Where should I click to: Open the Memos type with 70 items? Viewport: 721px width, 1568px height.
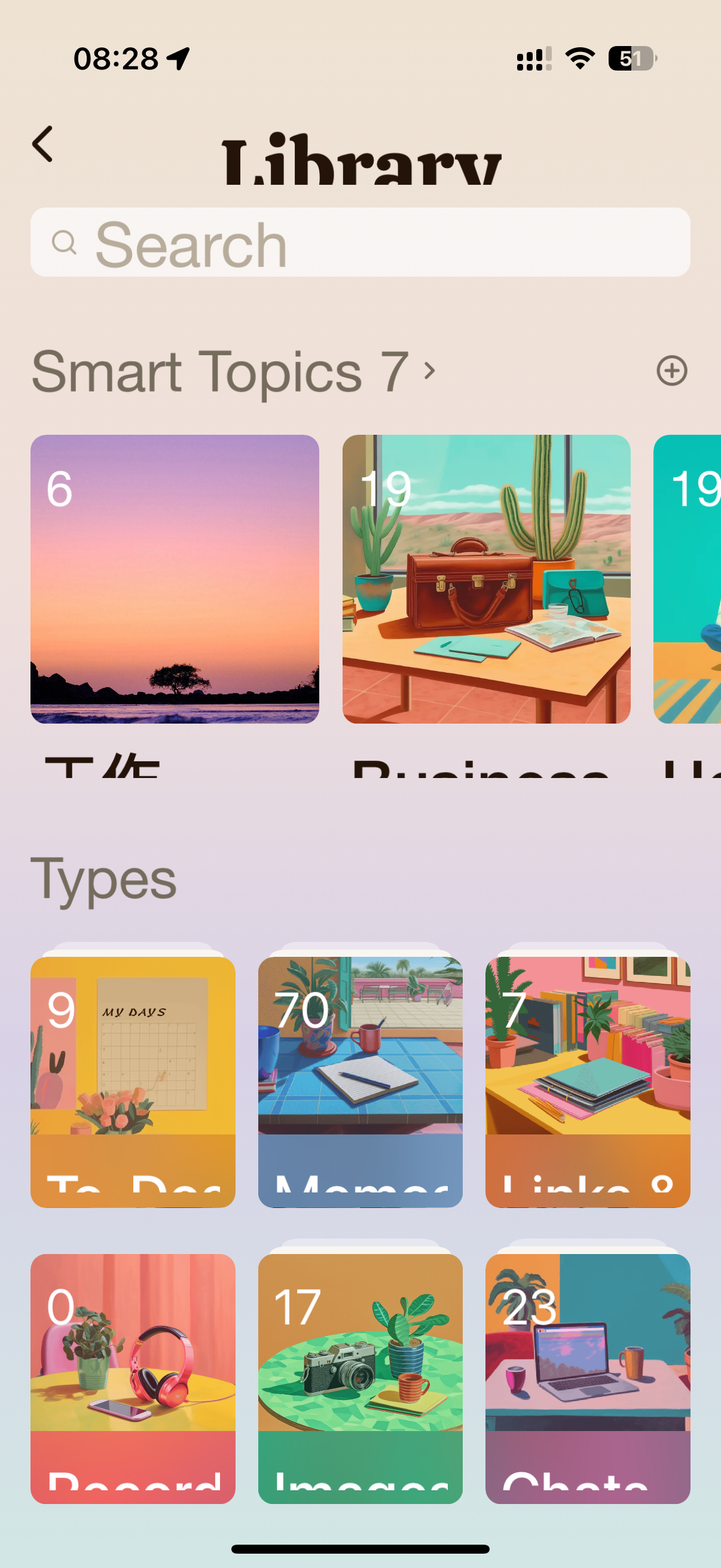[x=360, y=1082]
